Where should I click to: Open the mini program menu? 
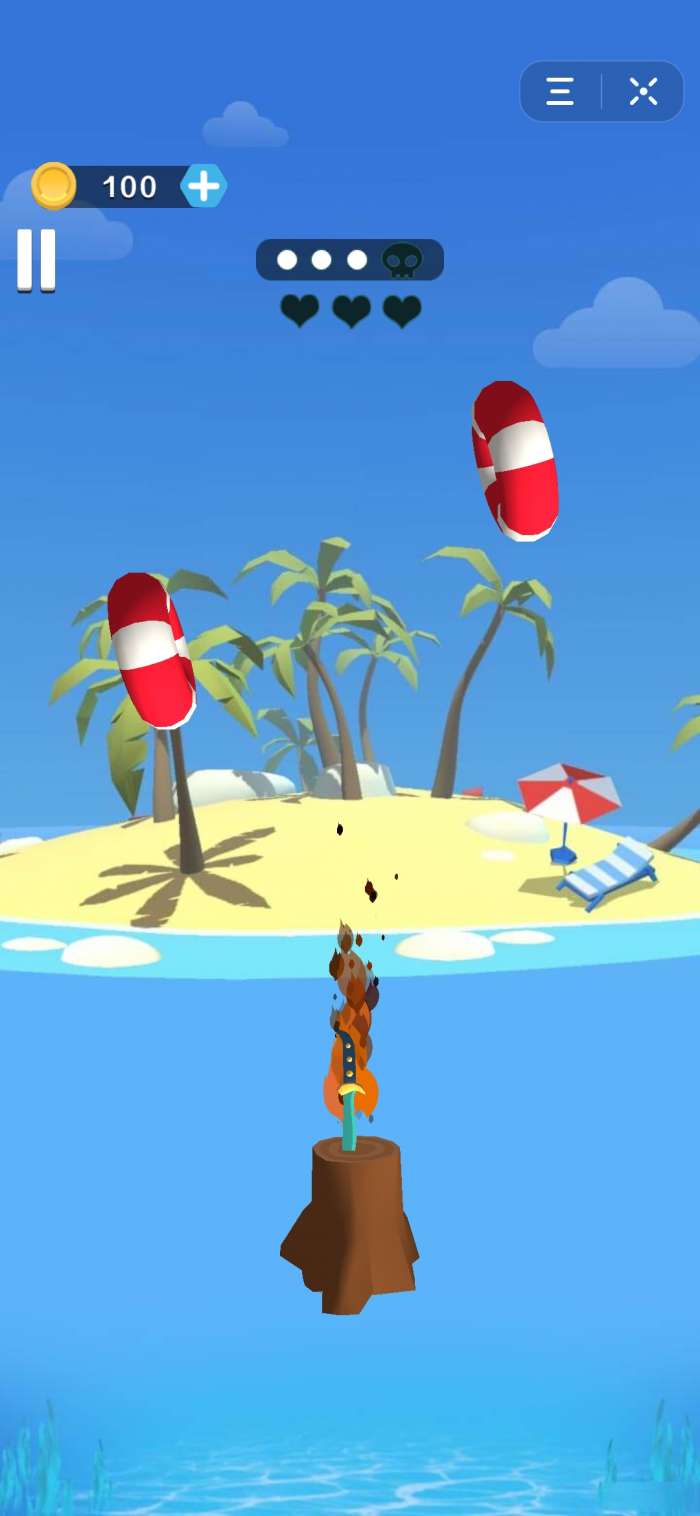click(560, 92)
